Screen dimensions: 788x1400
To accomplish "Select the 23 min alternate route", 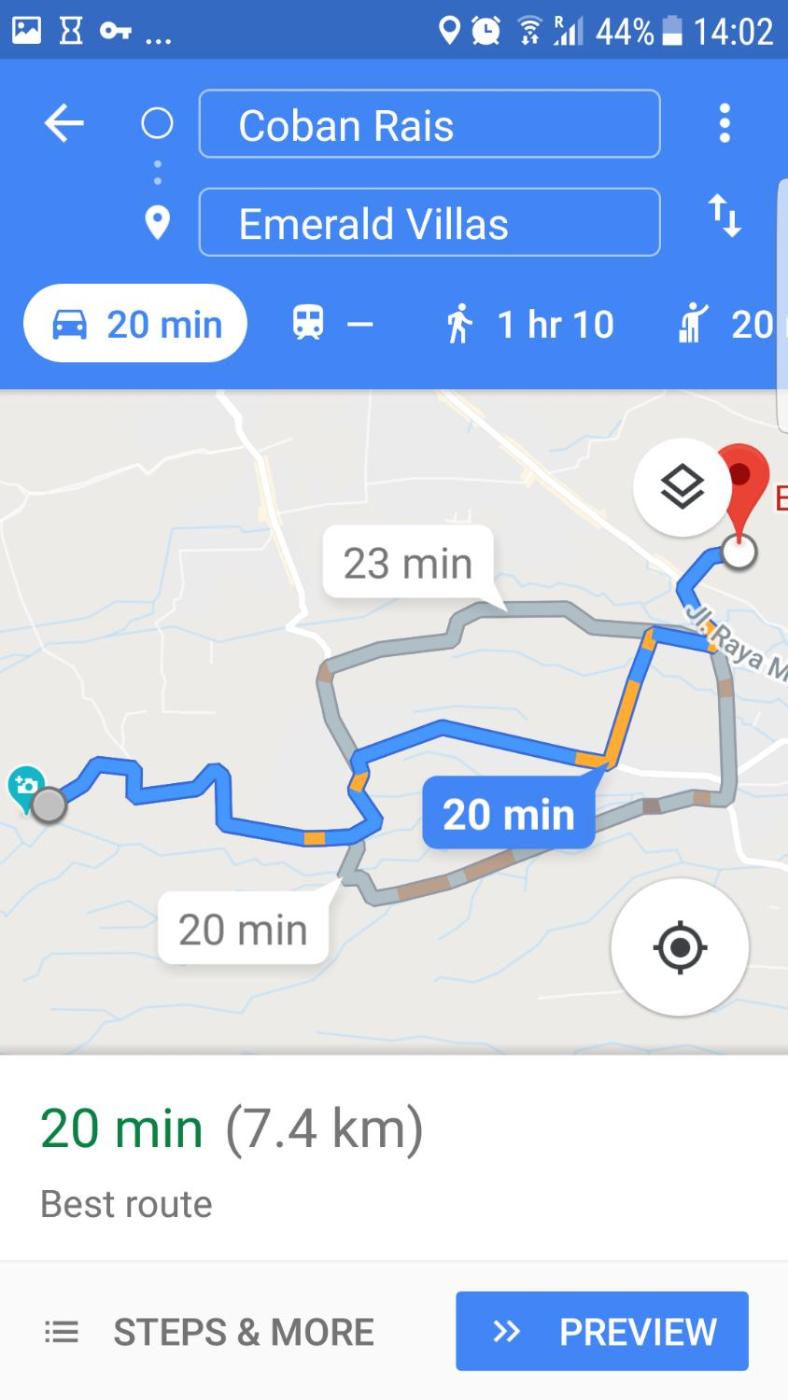I will click(x=408, y=563).
